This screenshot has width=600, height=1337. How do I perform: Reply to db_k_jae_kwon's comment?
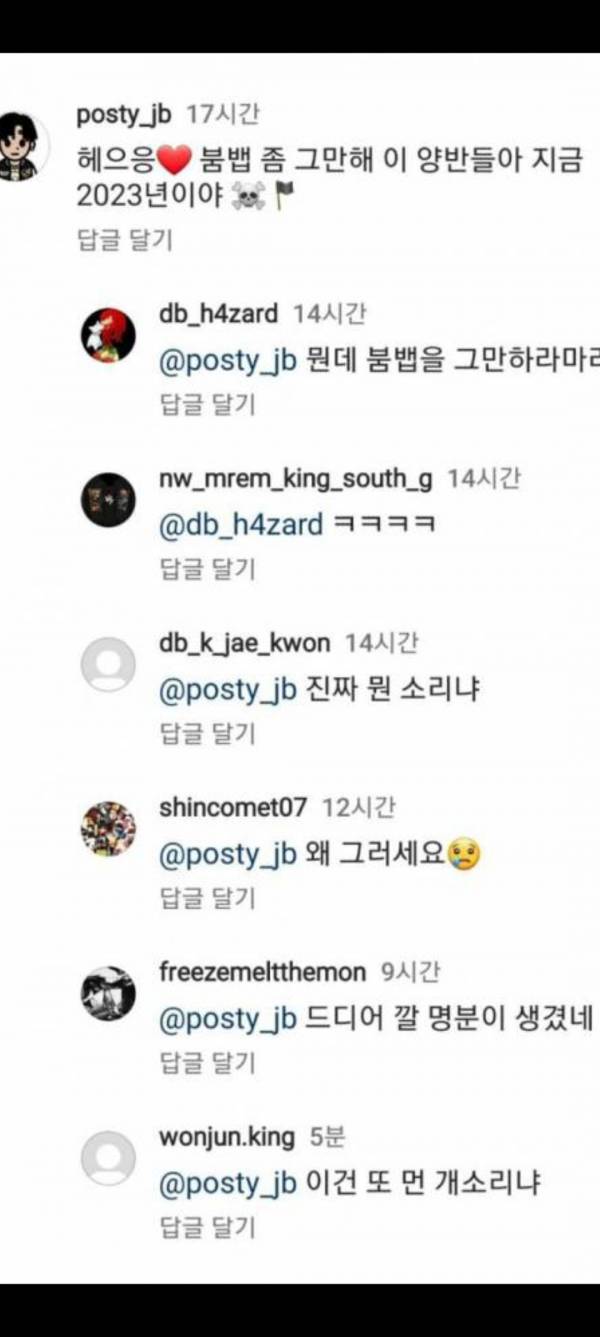(207, 733)
